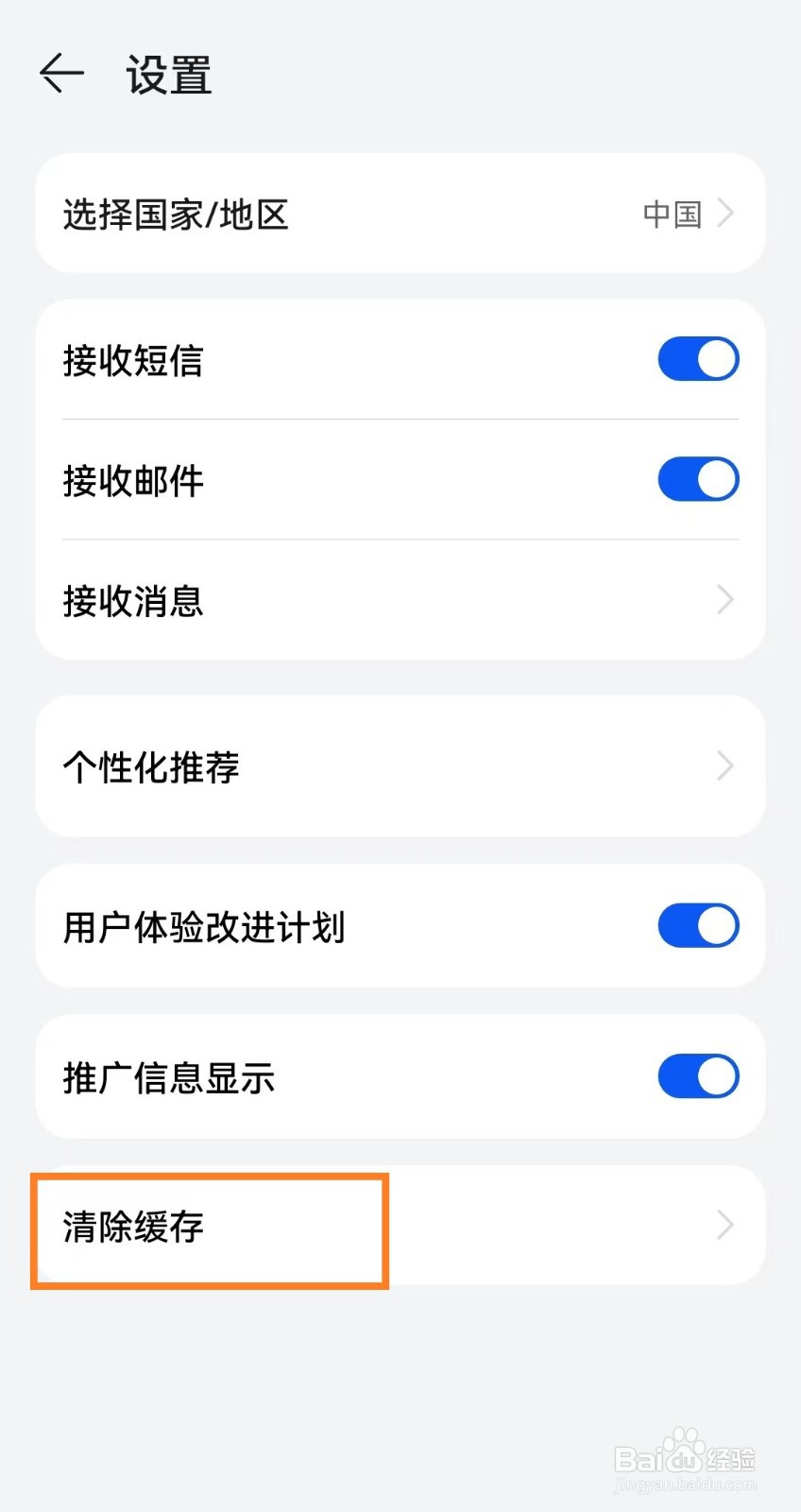Click the 接收短信 label

point(133,359)
